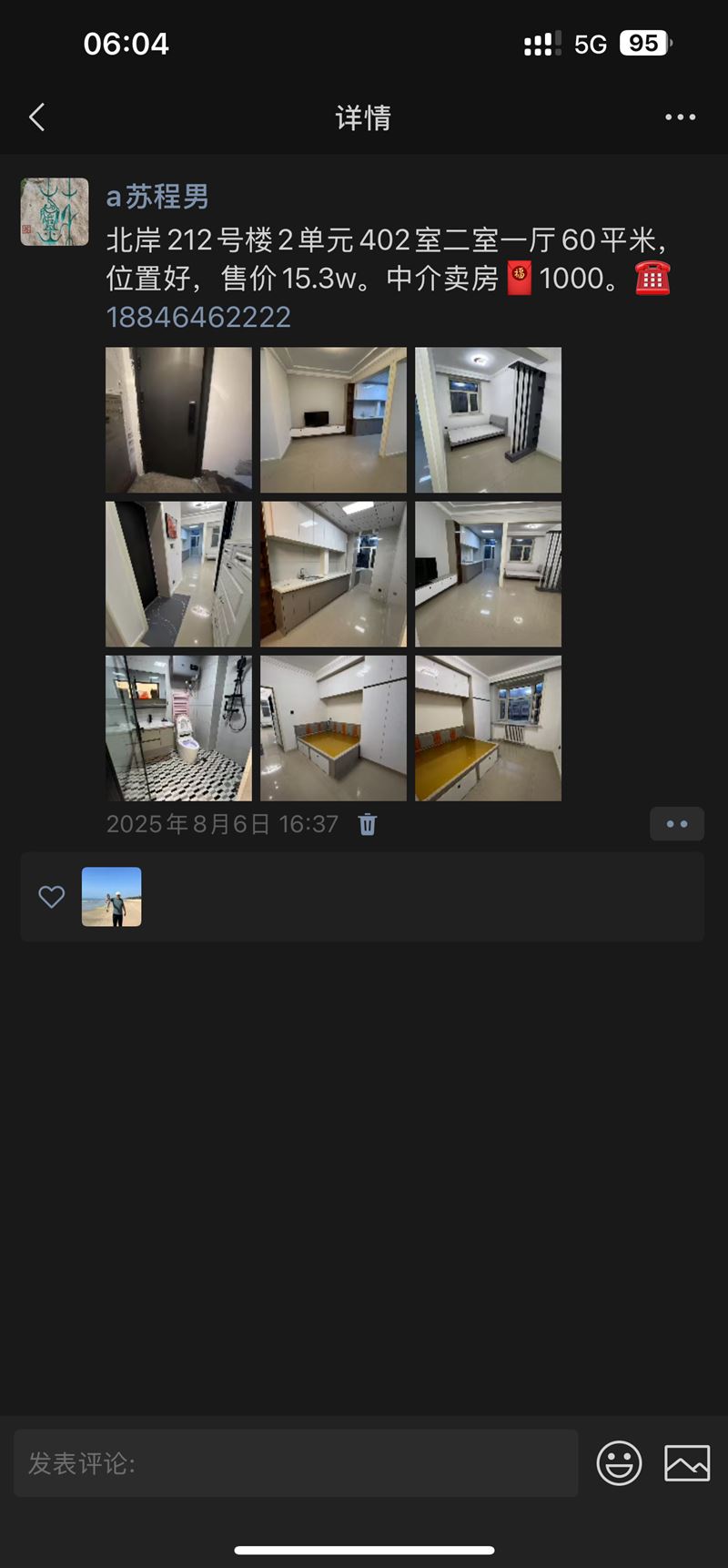The height and width of the screenshot is (1568, 728).
Task: View the bathroom photo with toilet
Action: (x=178, y=728)
